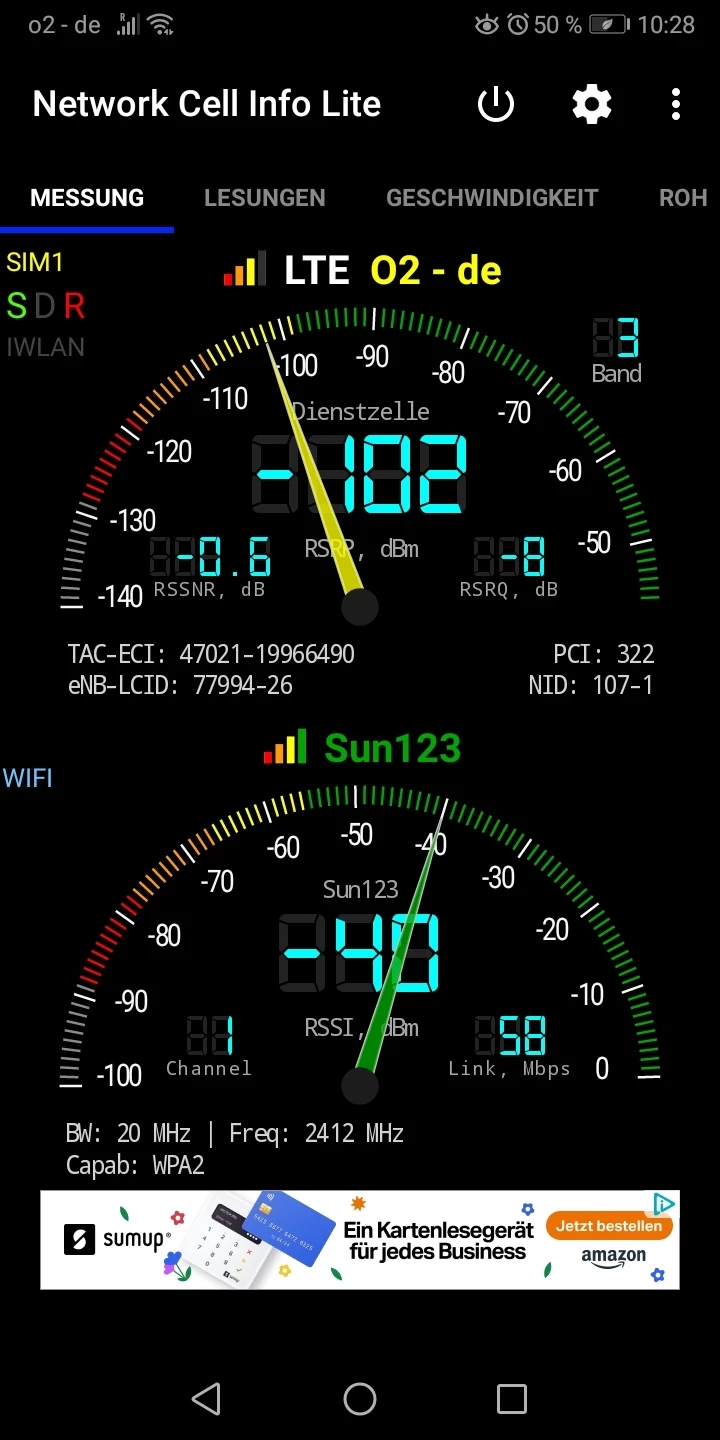Tap the power icon in the app bar

(496, 104)
